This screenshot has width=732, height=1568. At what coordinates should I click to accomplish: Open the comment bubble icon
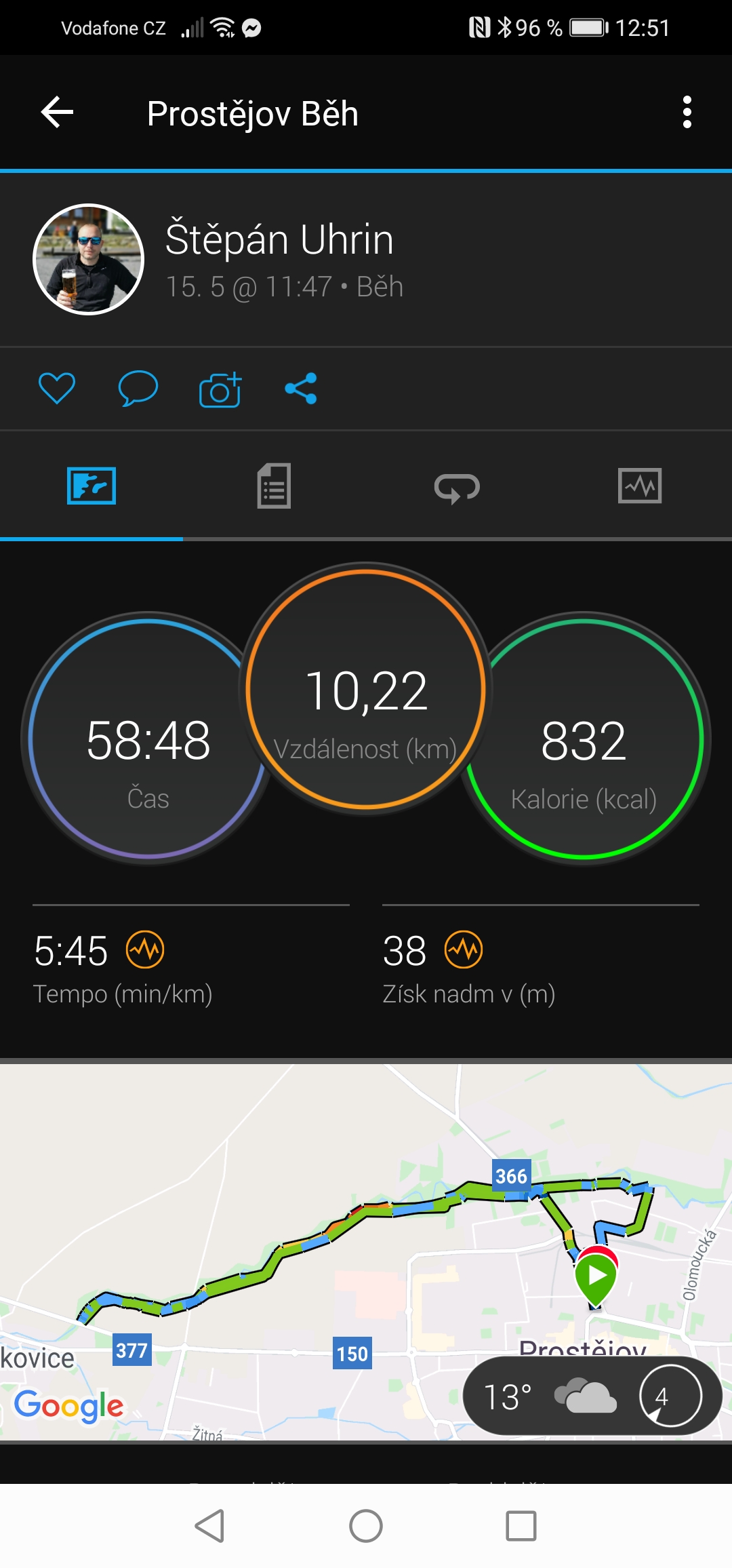point(138,389)
